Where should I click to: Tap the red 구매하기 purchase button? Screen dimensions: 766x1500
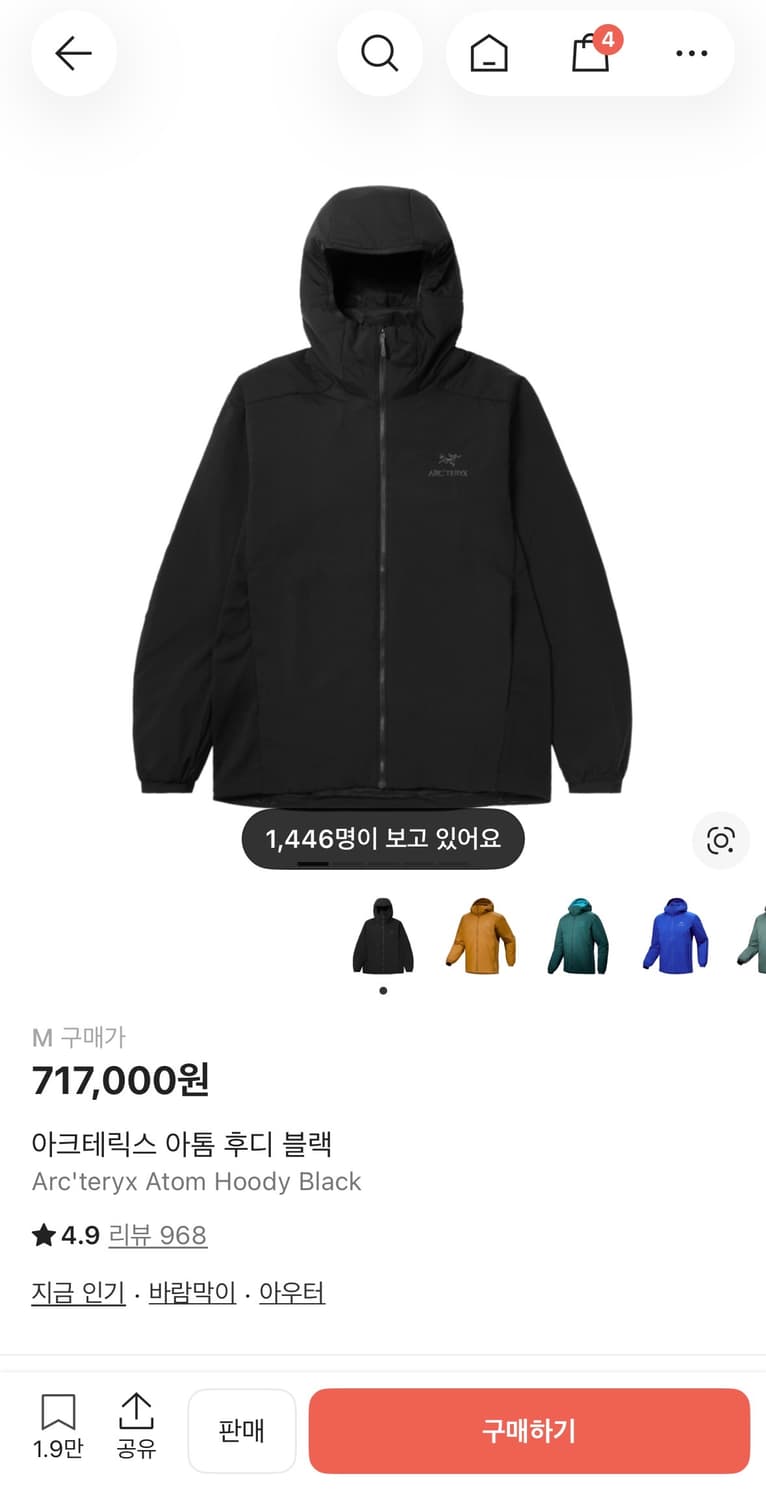(x=529, y=1430)
